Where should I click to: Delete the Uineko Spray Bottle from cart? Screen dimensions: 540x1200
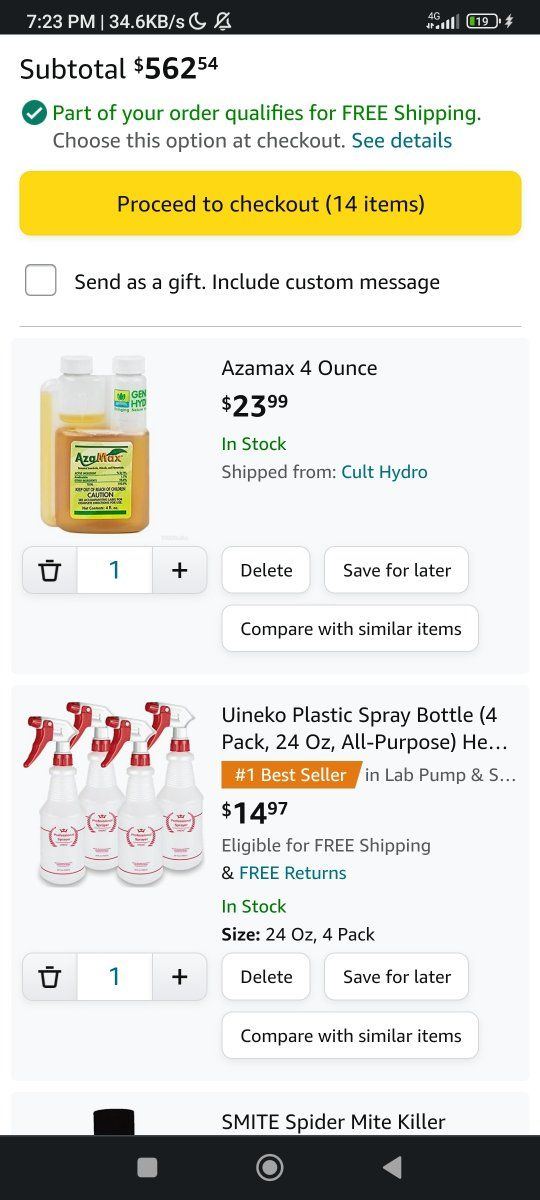pos(266,977)
